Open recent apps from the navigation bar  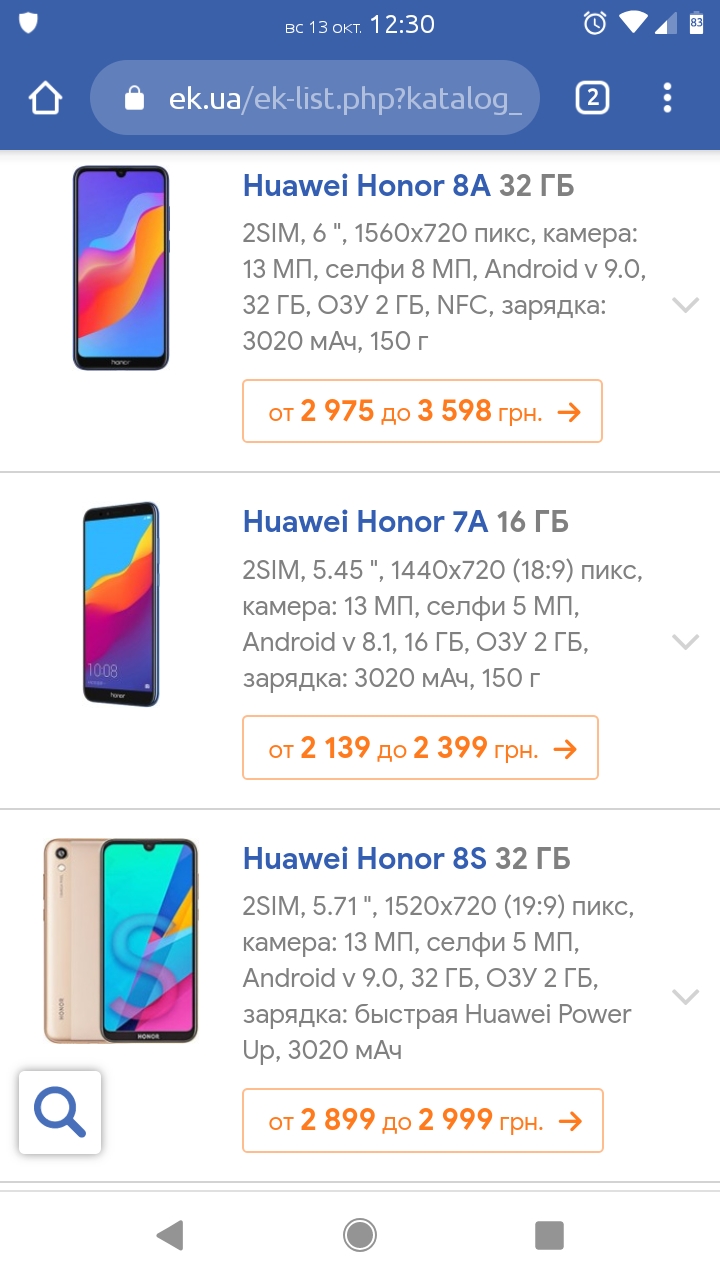(549, 1235)
